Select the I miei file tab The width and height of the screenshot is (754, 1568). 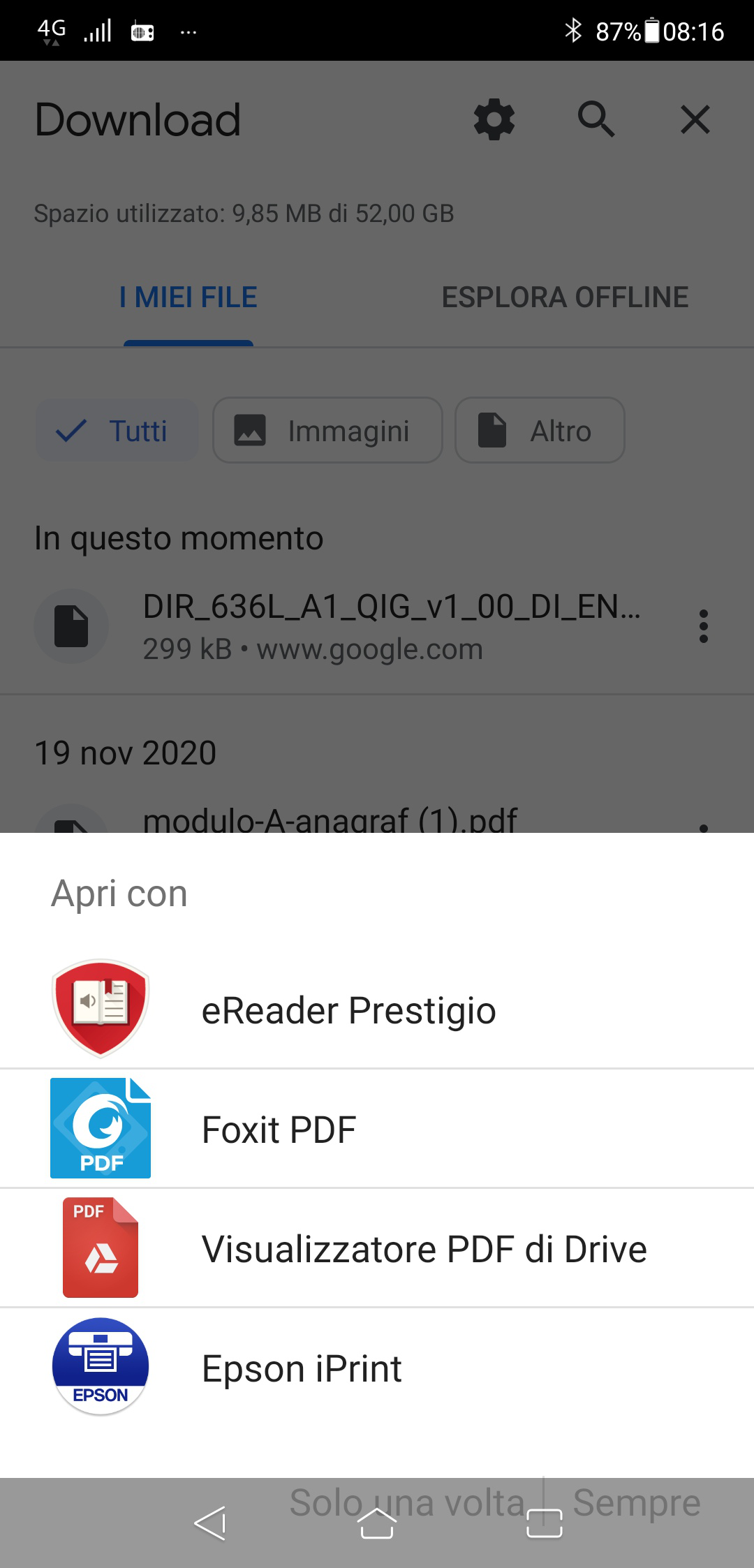click(188, 297)
